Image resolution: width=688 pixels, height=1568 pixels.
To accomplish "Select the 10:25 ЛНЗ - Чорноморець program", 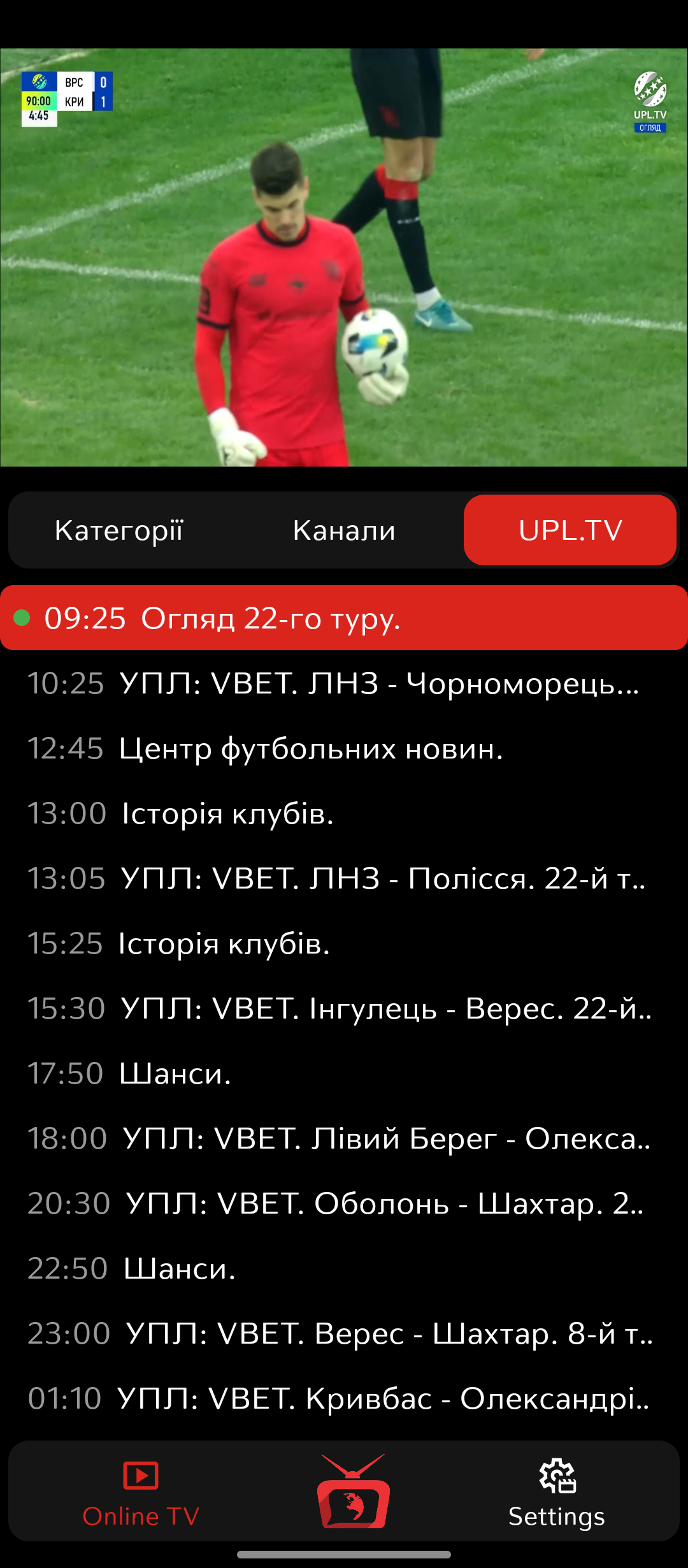I will pos(344,683).
